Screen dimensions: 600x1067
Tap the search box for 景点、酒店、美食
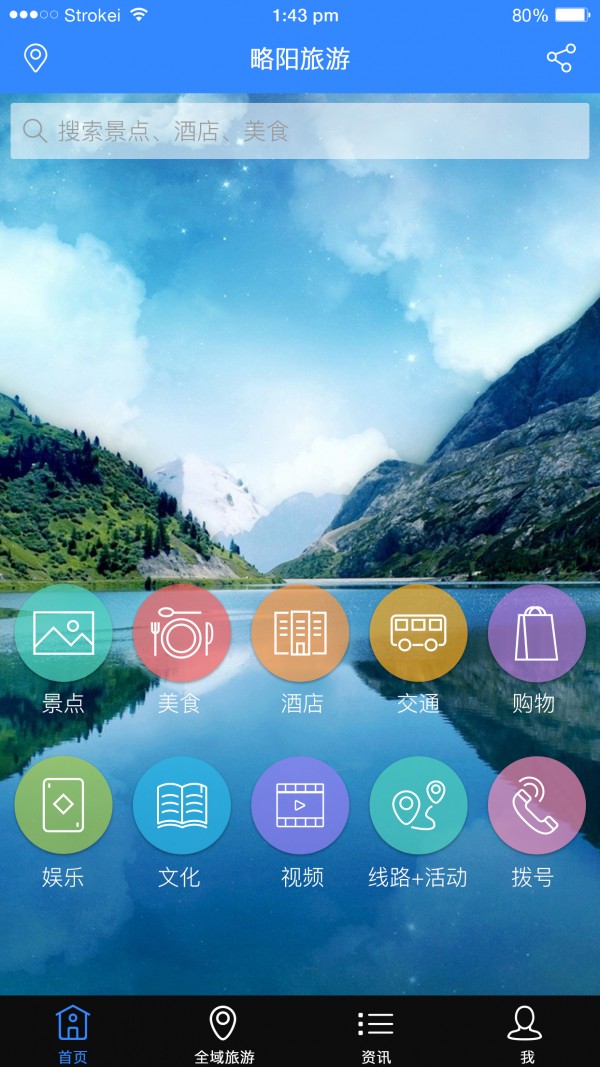pos(300,131)
